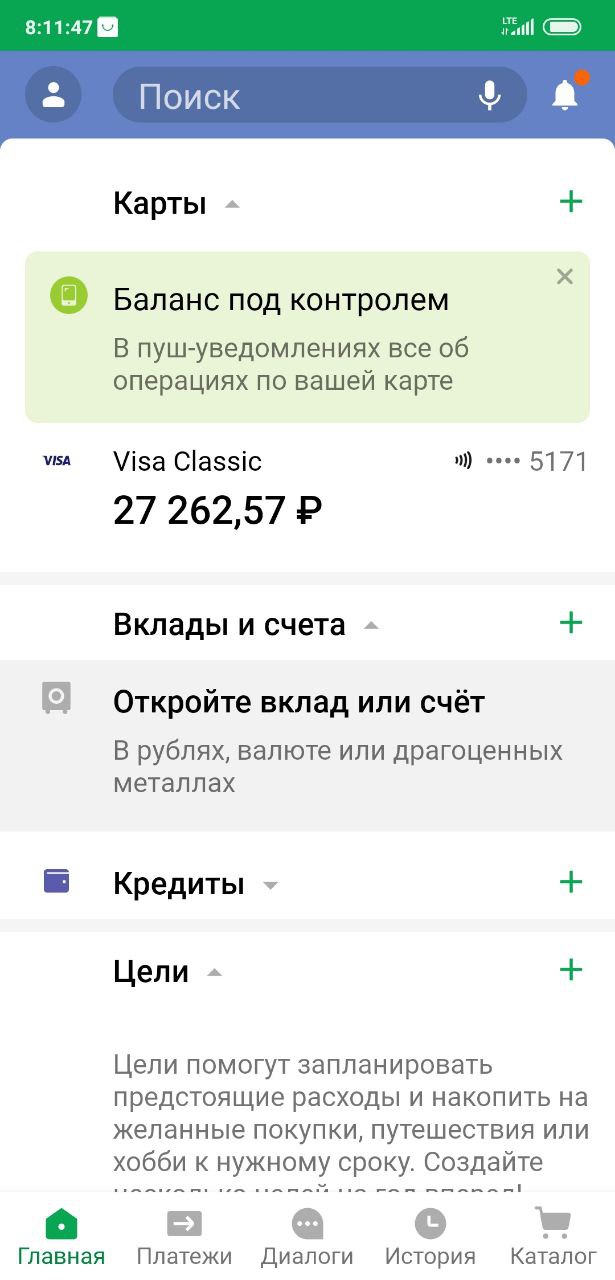This screenshot has width=615, height=1280.
Task: Add a new credit with the plus
Action: (571, 882)
